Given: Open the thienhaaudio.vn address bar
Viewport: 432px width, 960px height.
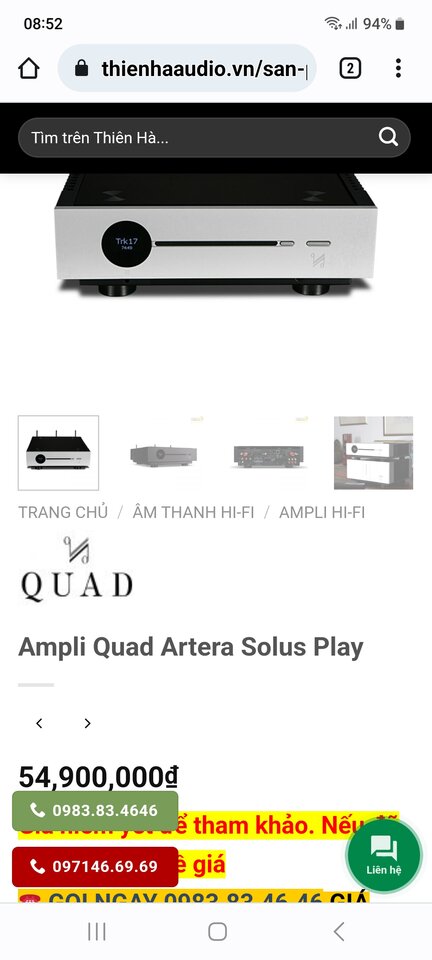Looking at the screenshot, I should point(187,68).
